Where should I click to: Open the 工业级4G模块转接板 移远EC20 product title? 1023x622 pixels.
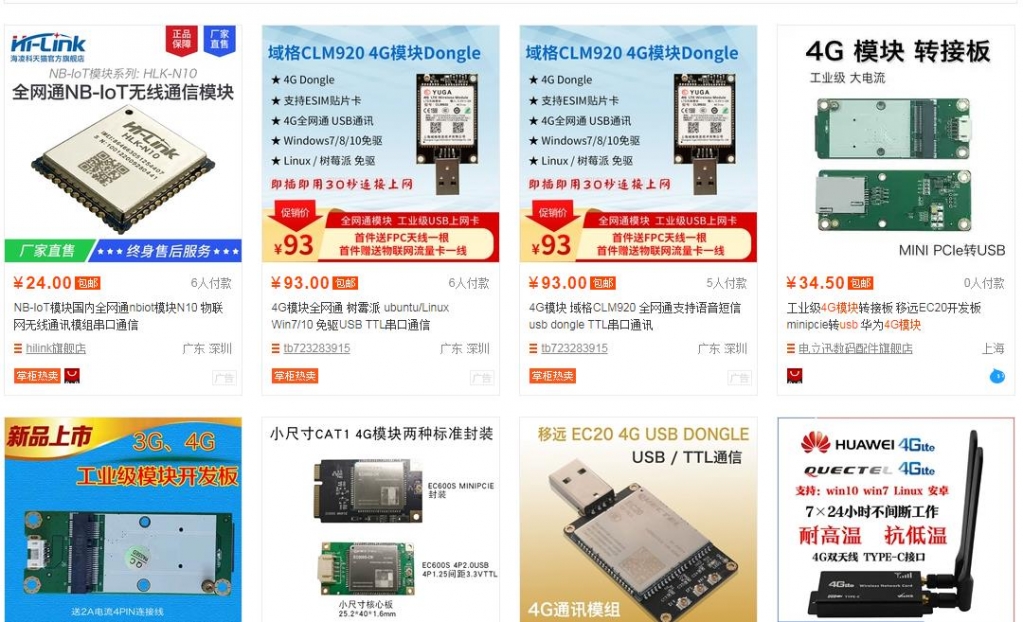click(x=883, y=316)
